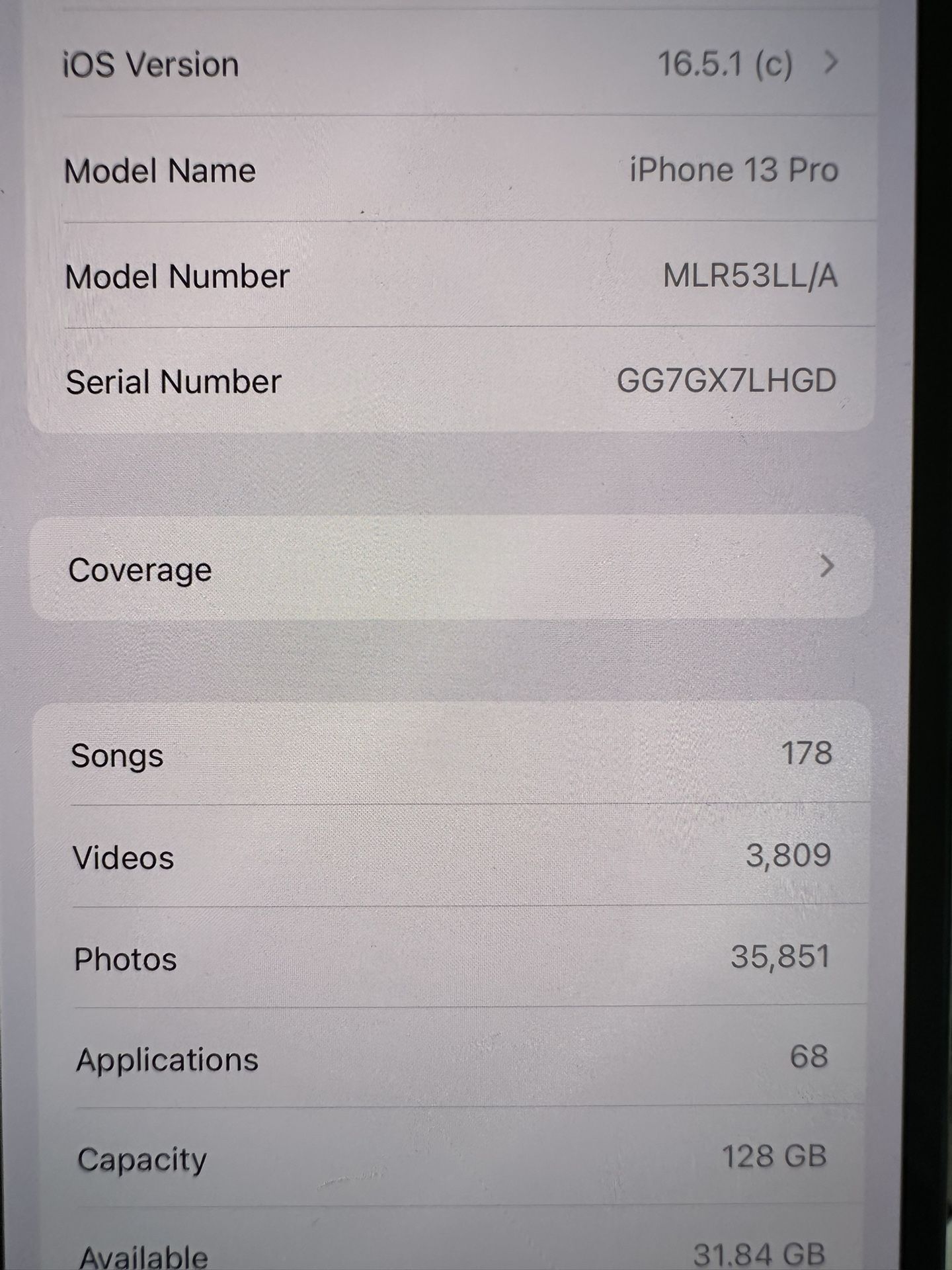This screenshot has width=952, height=1270.
Task: Open the Coverage row
Action: pos(450,569)
